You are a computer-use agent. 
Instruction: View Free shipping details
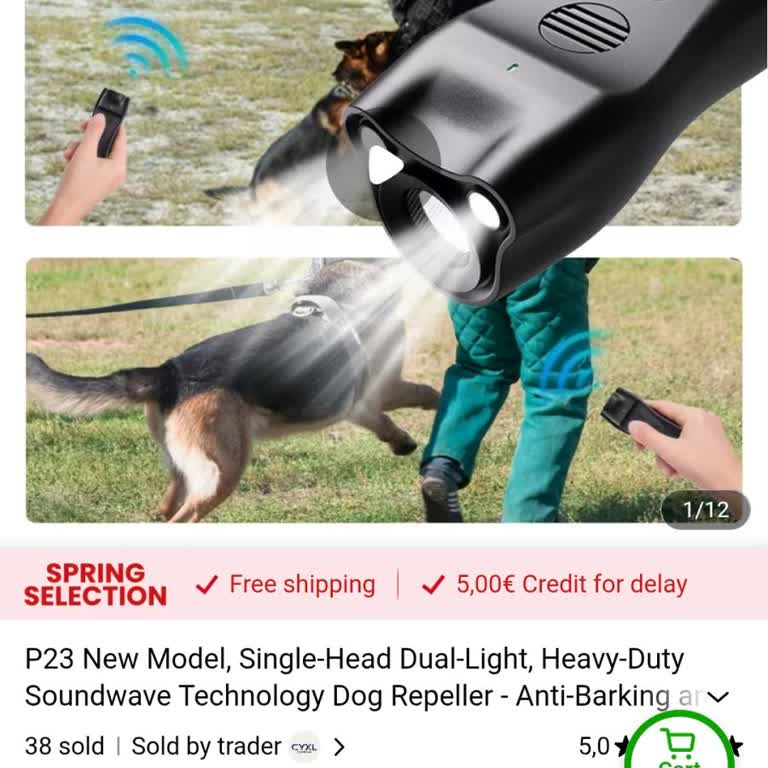click(286, 585)
